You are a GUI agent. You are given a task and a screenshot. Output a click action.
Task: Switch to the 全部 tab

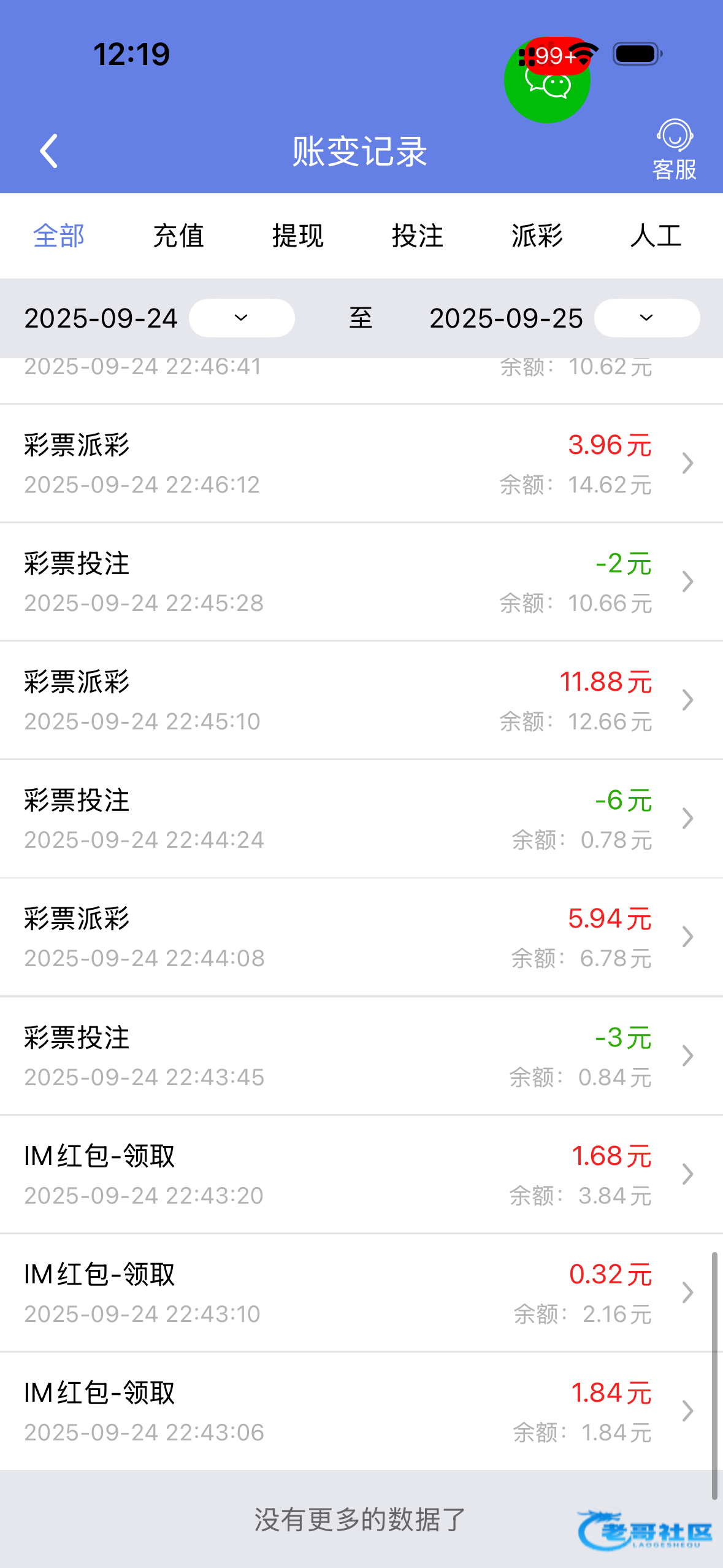tap(59, 236)
